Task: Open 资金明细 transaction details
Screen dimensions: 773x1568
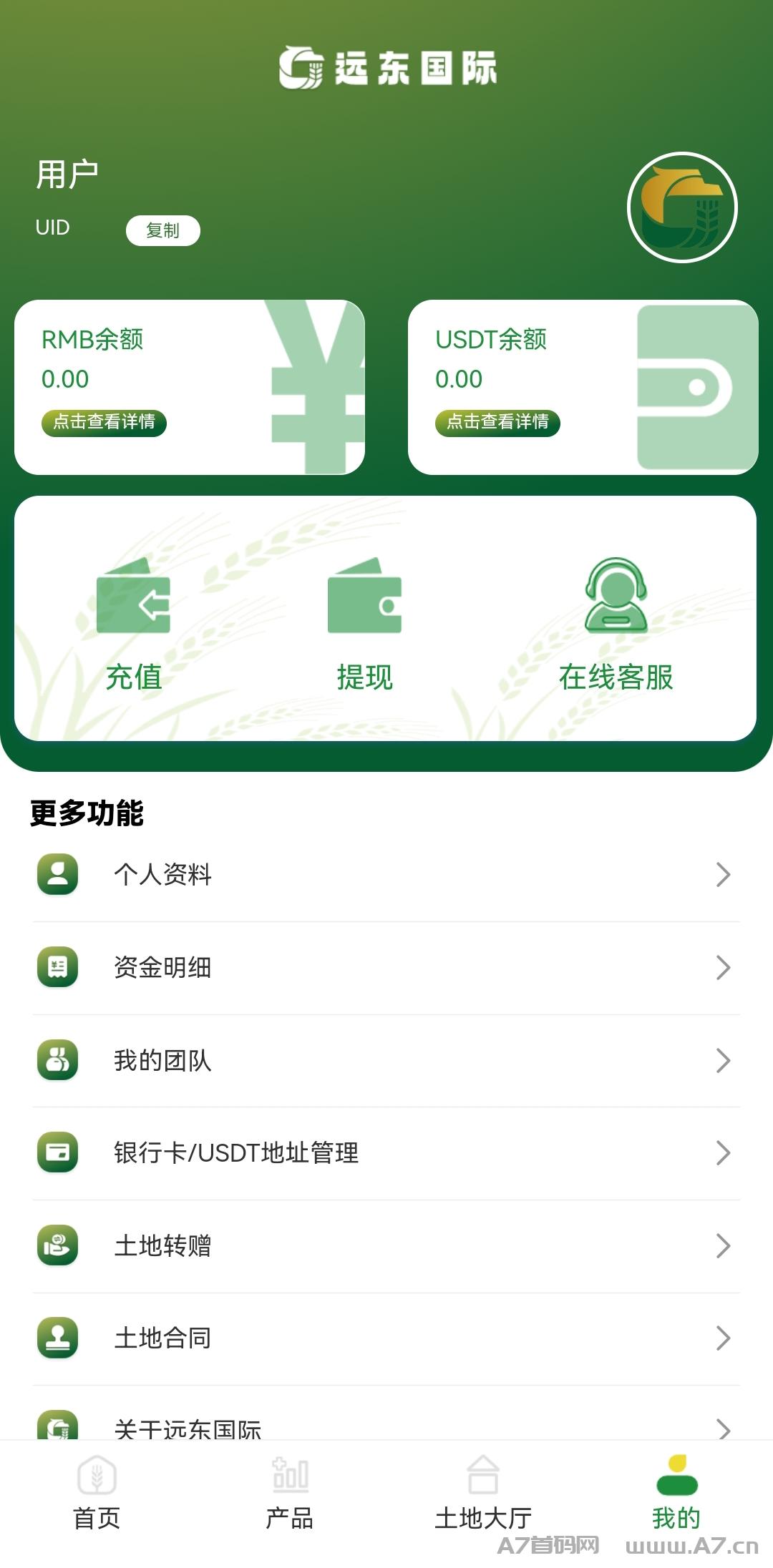Action: pos(386,968)
